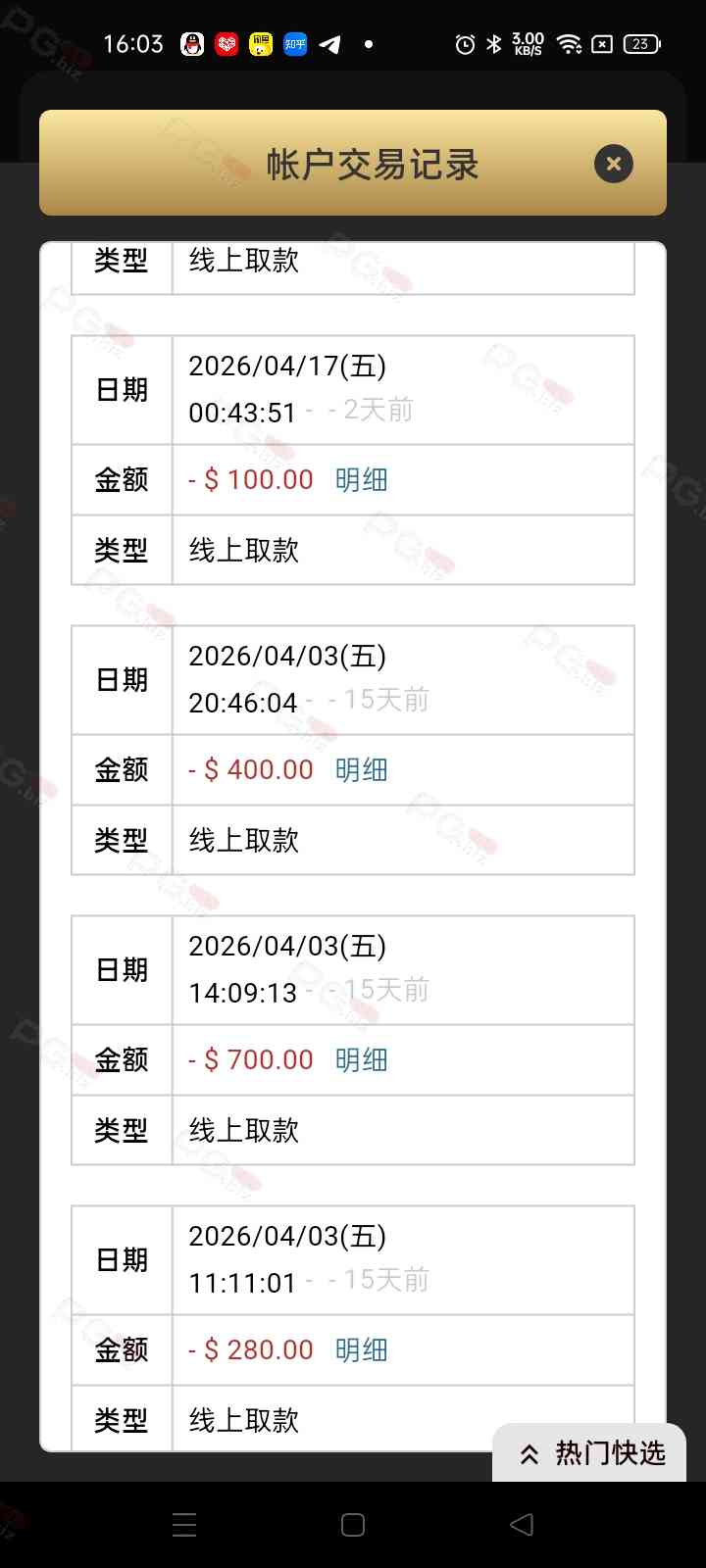Image resolution: width=706 pixels, height=1568 pixels.
Task: Open 明细 for the $100.00 withdrawal
Action: click(361, 480)
